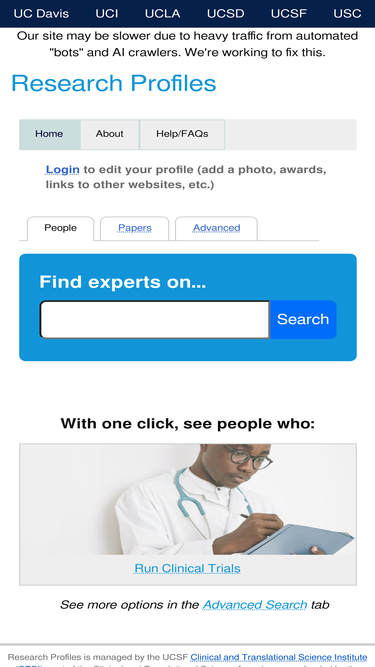The width and height of the screenshot is (375, 667).
Task: Open the About page
Action: (x=110, y=134)
